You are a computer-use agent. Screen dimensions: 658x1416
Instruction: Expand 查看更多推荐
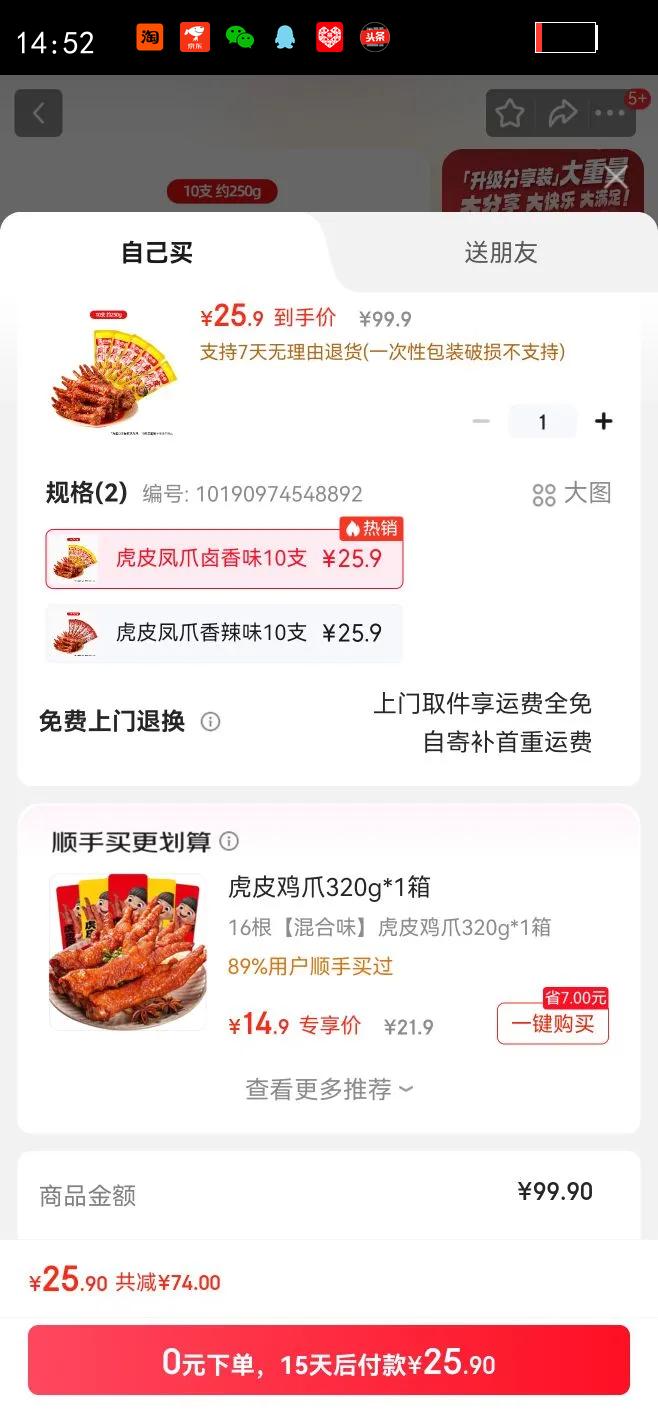click(329, 1089)
